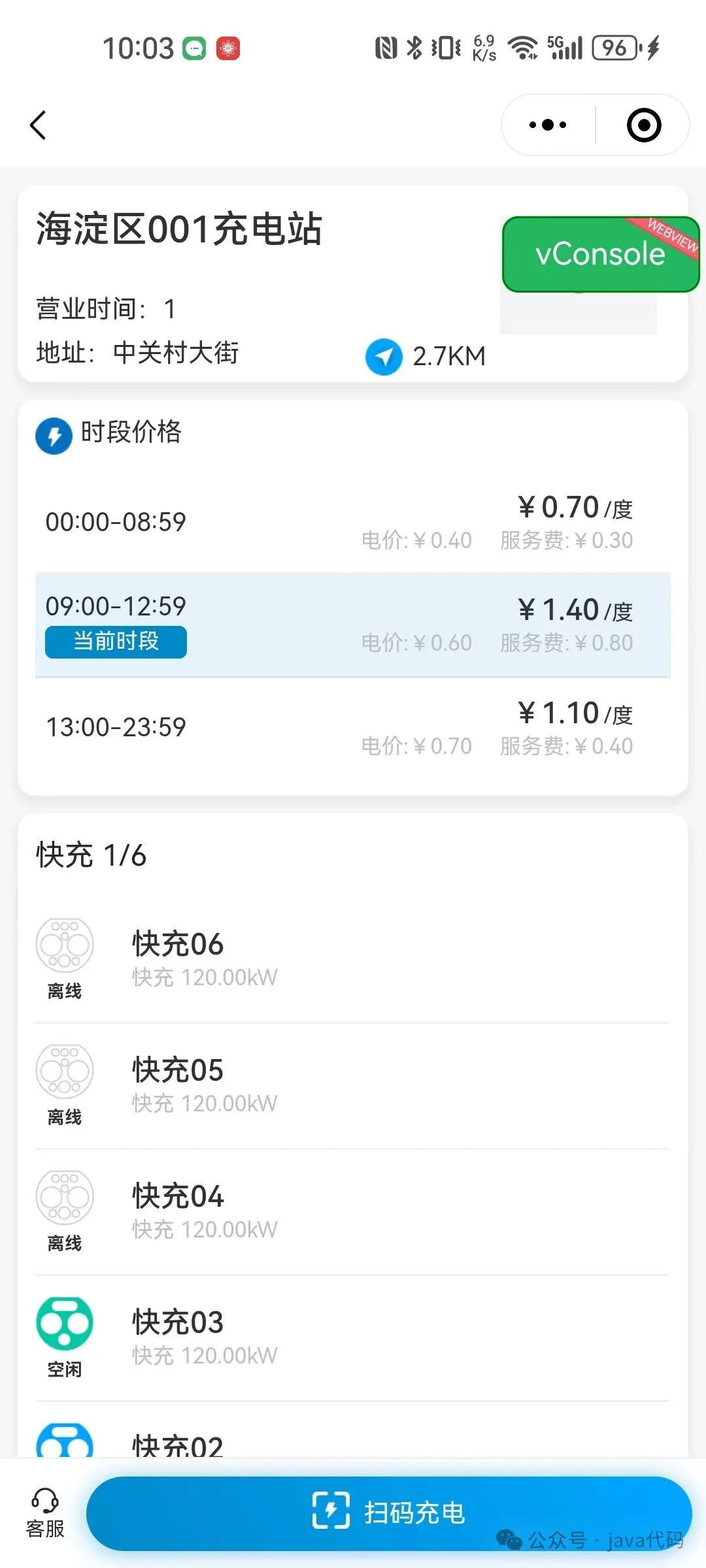The height and width of the screenshot is (1568, 706).
Task: Navigate to the station via the 2.7KM icon
Action: 384,357
